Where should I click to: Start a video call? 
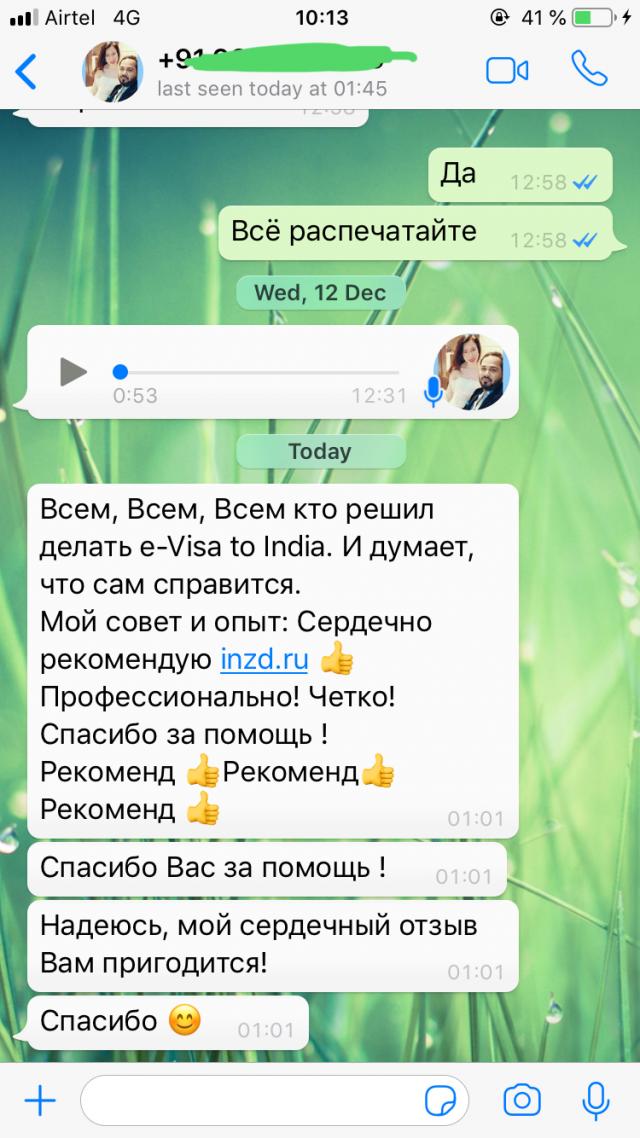[507, 70]
